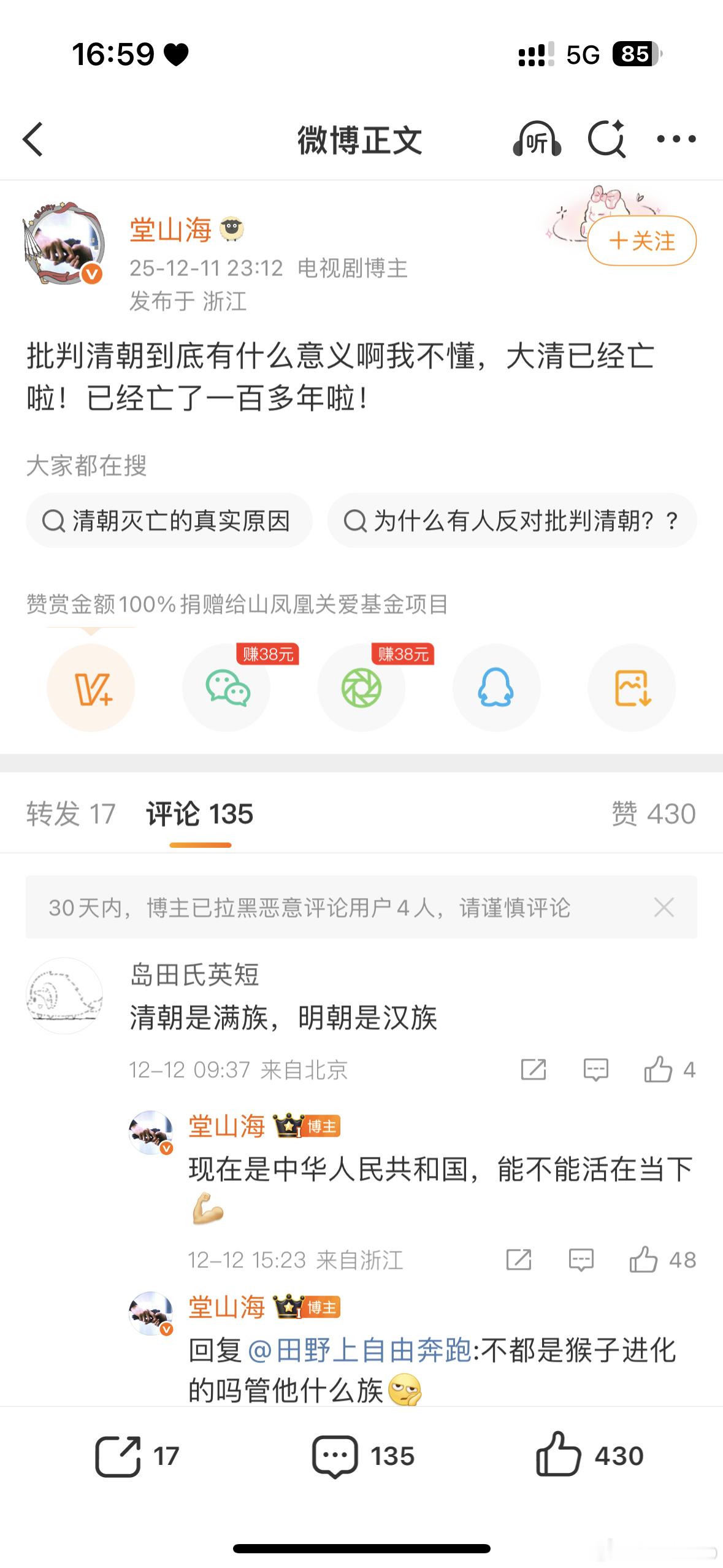Forward the blogger's reply via share arrow icon
This screenshot has height=1568, width=723.
518,1259
